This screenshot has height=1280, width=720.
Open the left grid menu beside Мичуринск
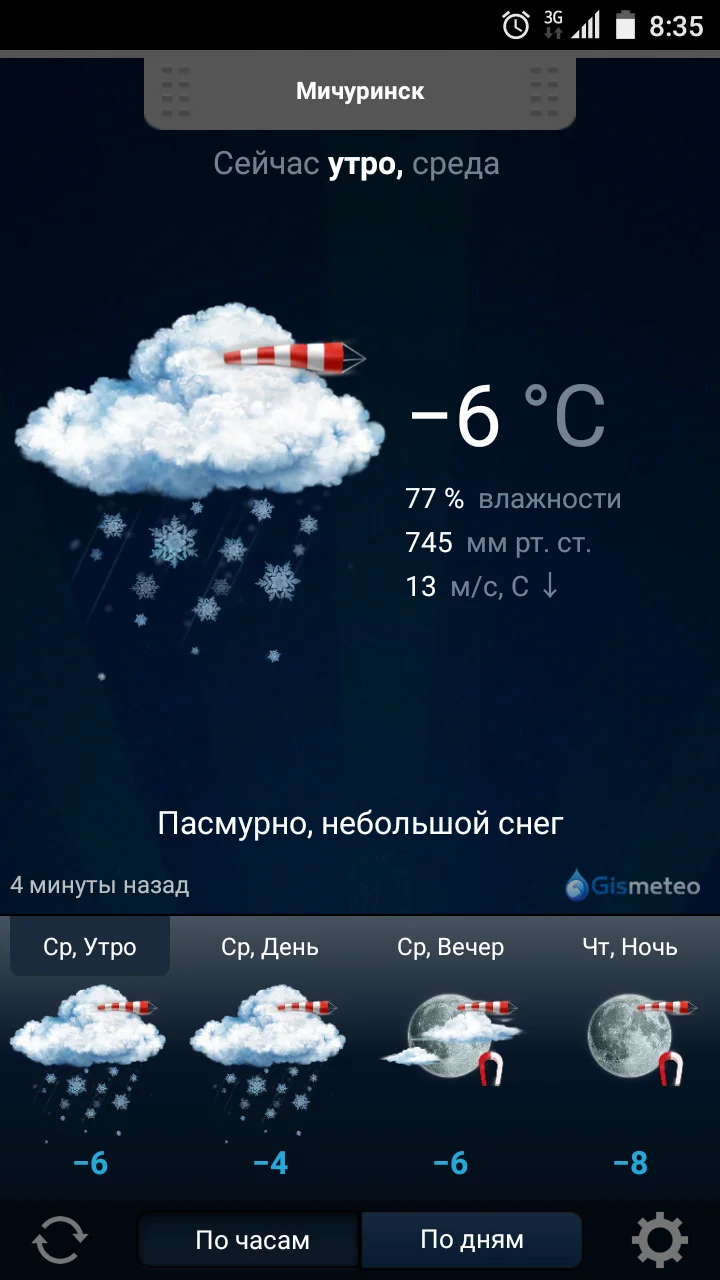(x=178, y=91)
